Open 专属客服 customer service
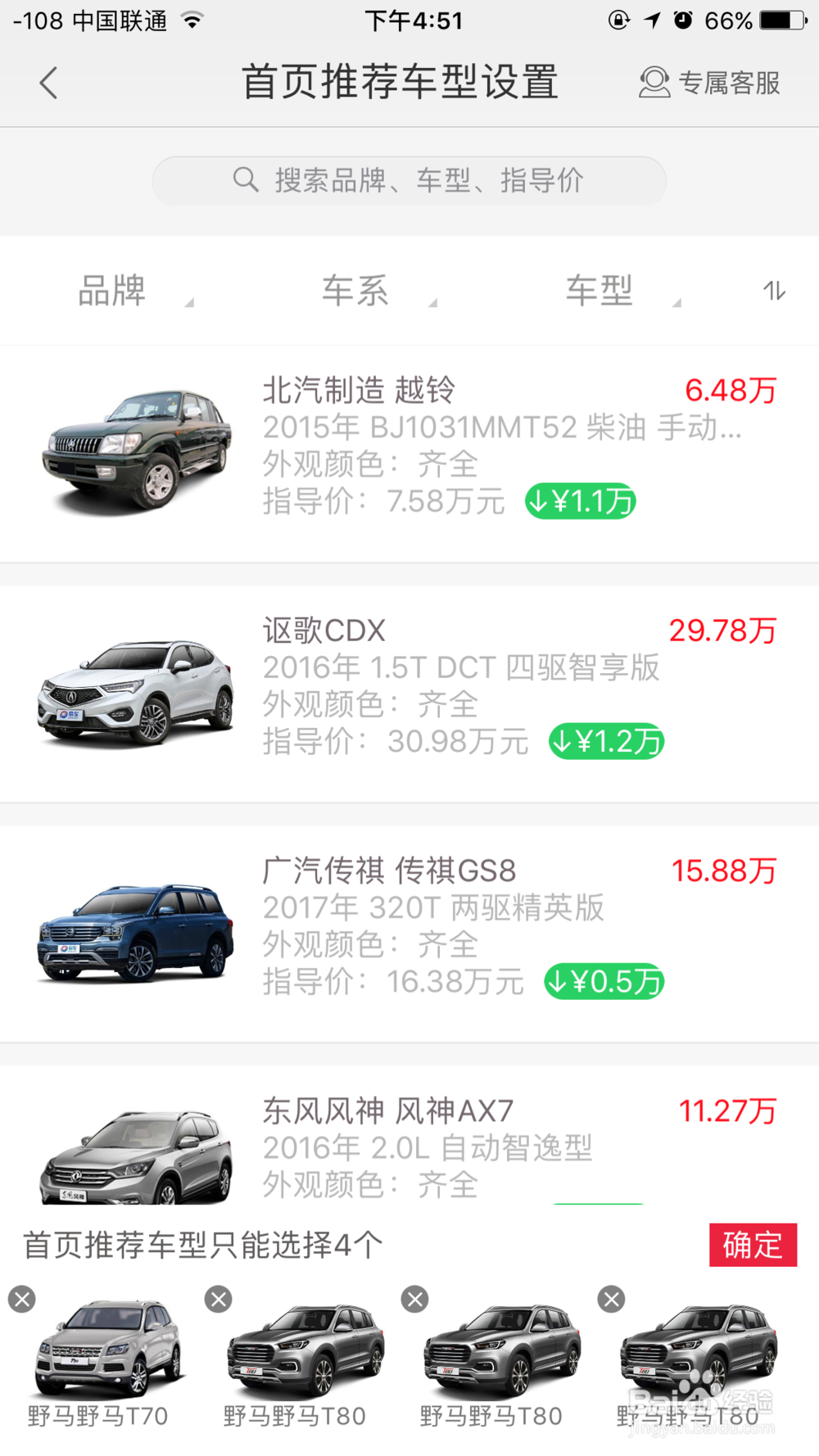This screenshot has width=819, height=1456. (708, 82)
